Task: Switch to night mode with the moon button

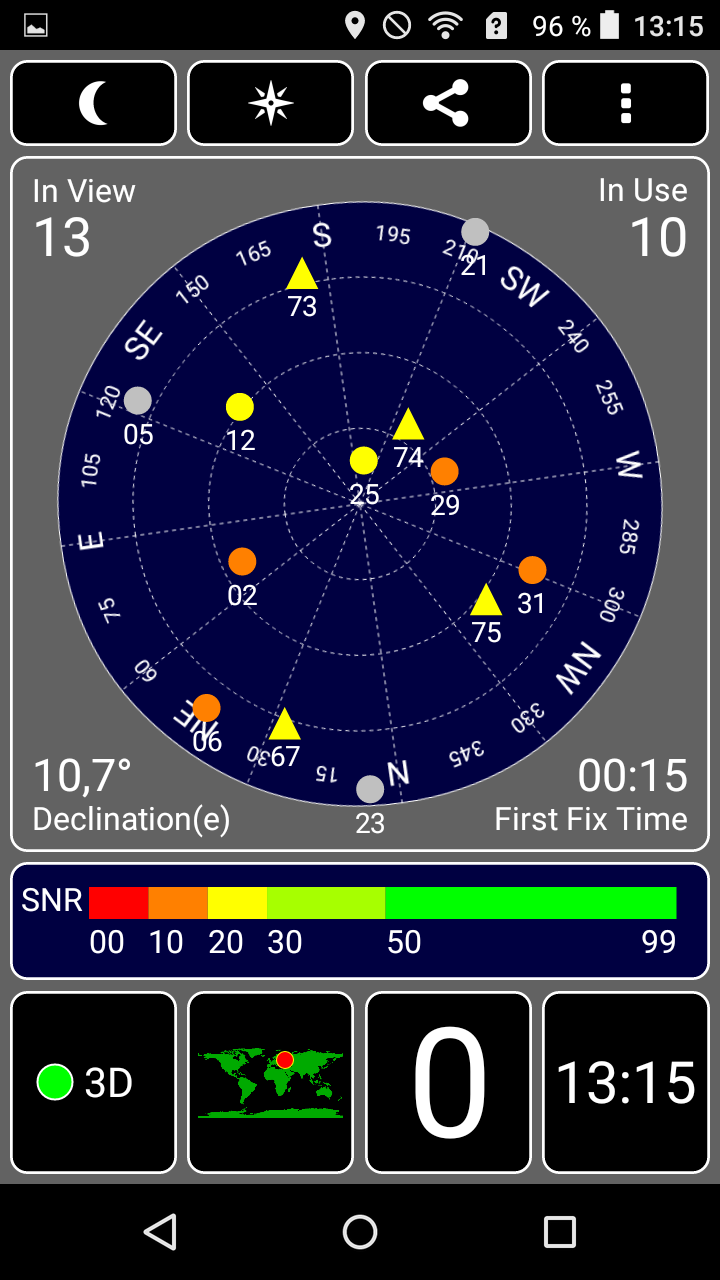Action: coord(93,103)
